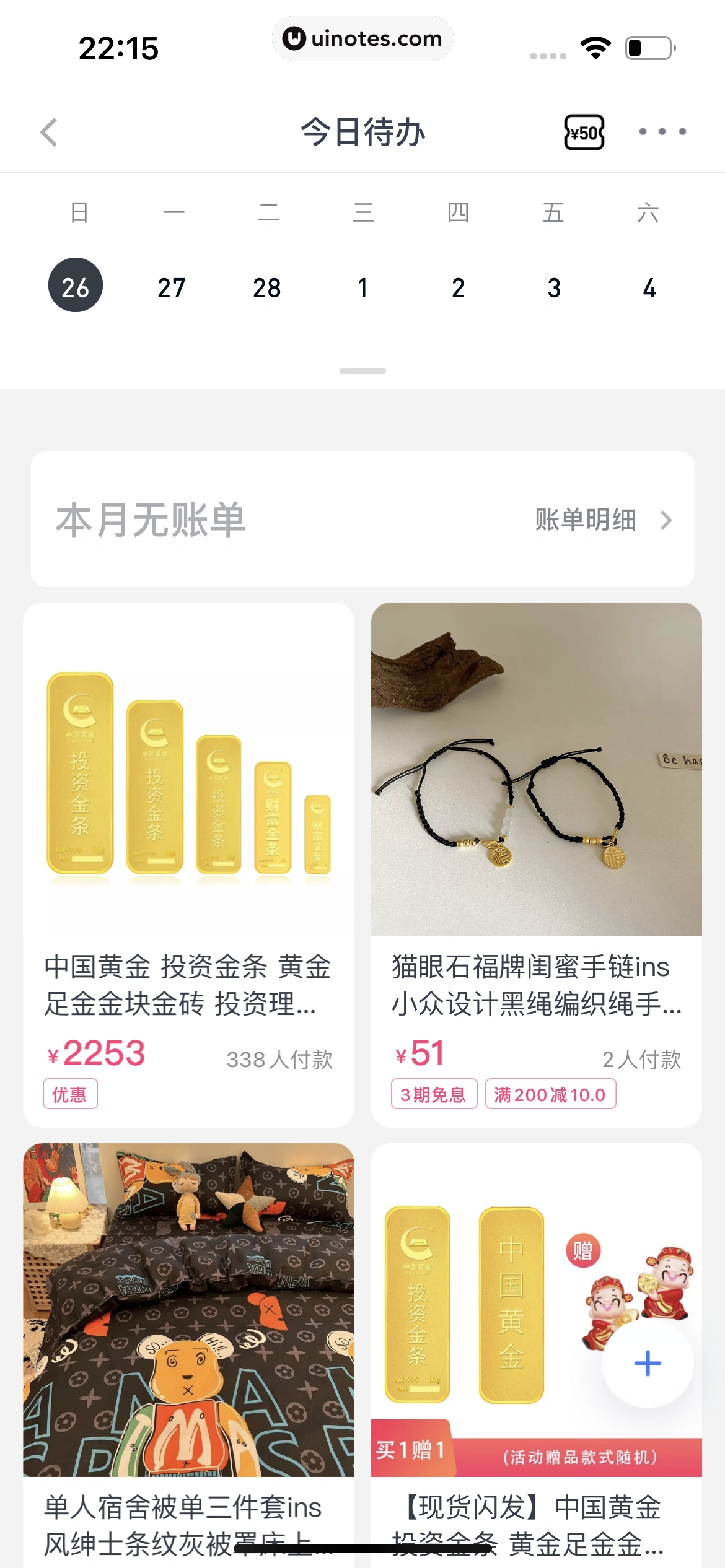
Task: Choose day 1 on the week strip
Action: (x=362, y=287)
